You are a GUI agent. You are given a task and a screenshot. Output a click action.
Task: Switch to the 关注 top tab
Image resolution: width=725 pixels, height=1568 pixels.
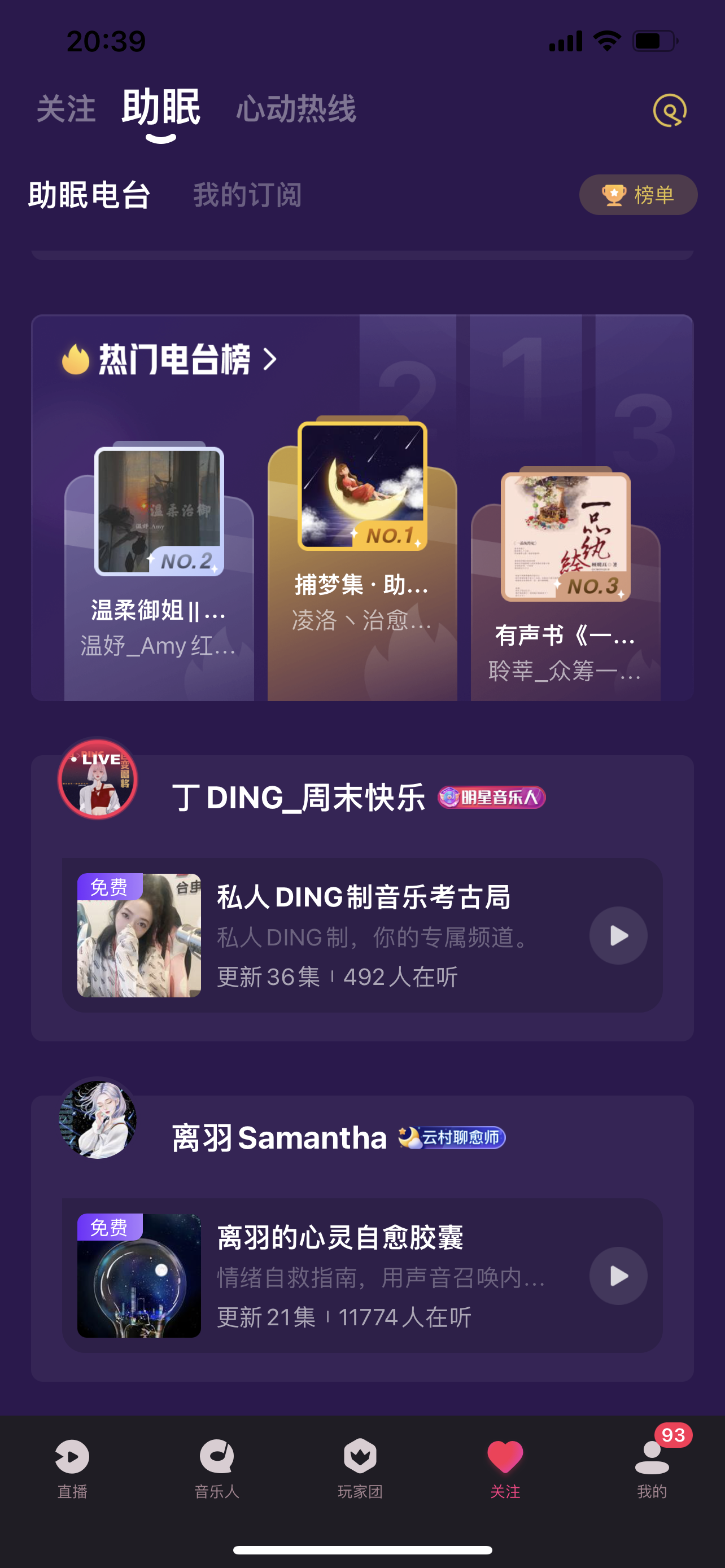65,110
